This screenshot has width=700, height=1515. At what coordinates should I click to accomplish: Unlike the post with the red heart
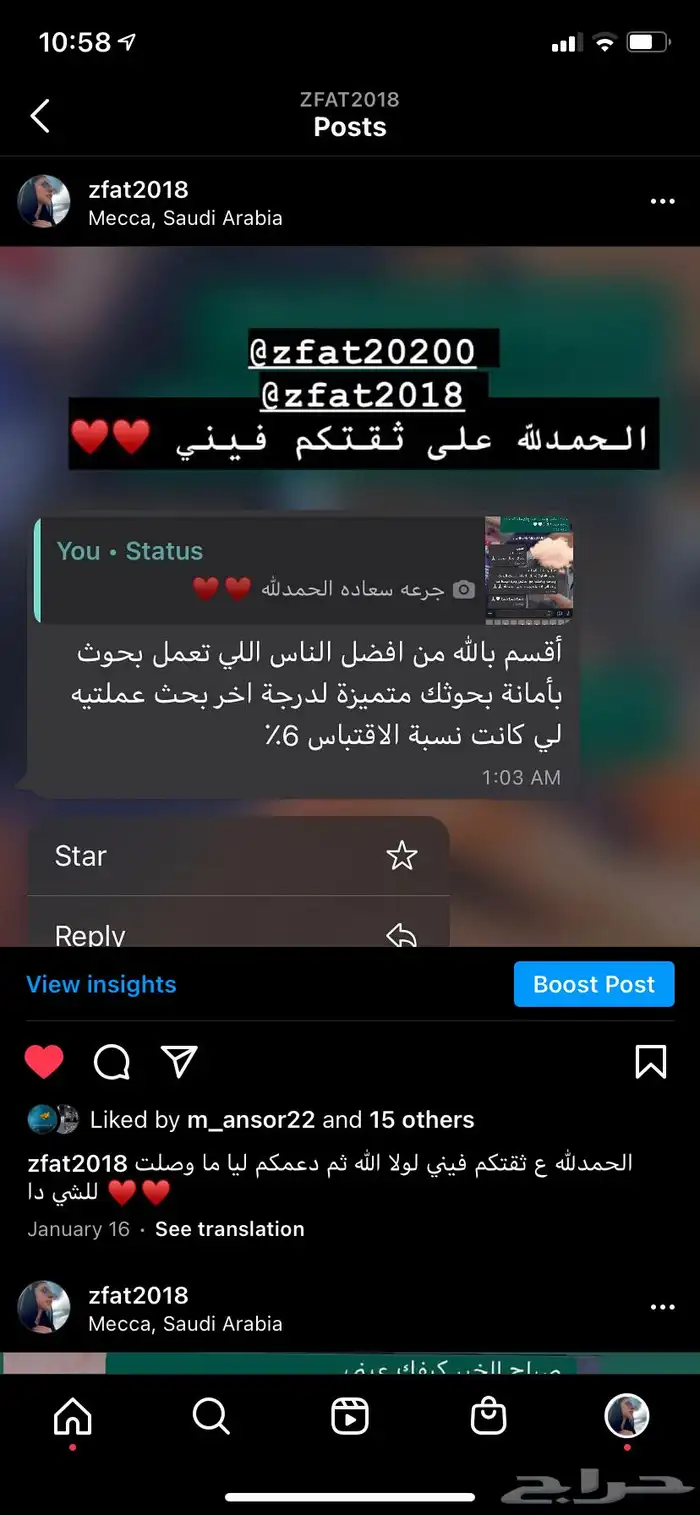click(x=44, y=1061)
